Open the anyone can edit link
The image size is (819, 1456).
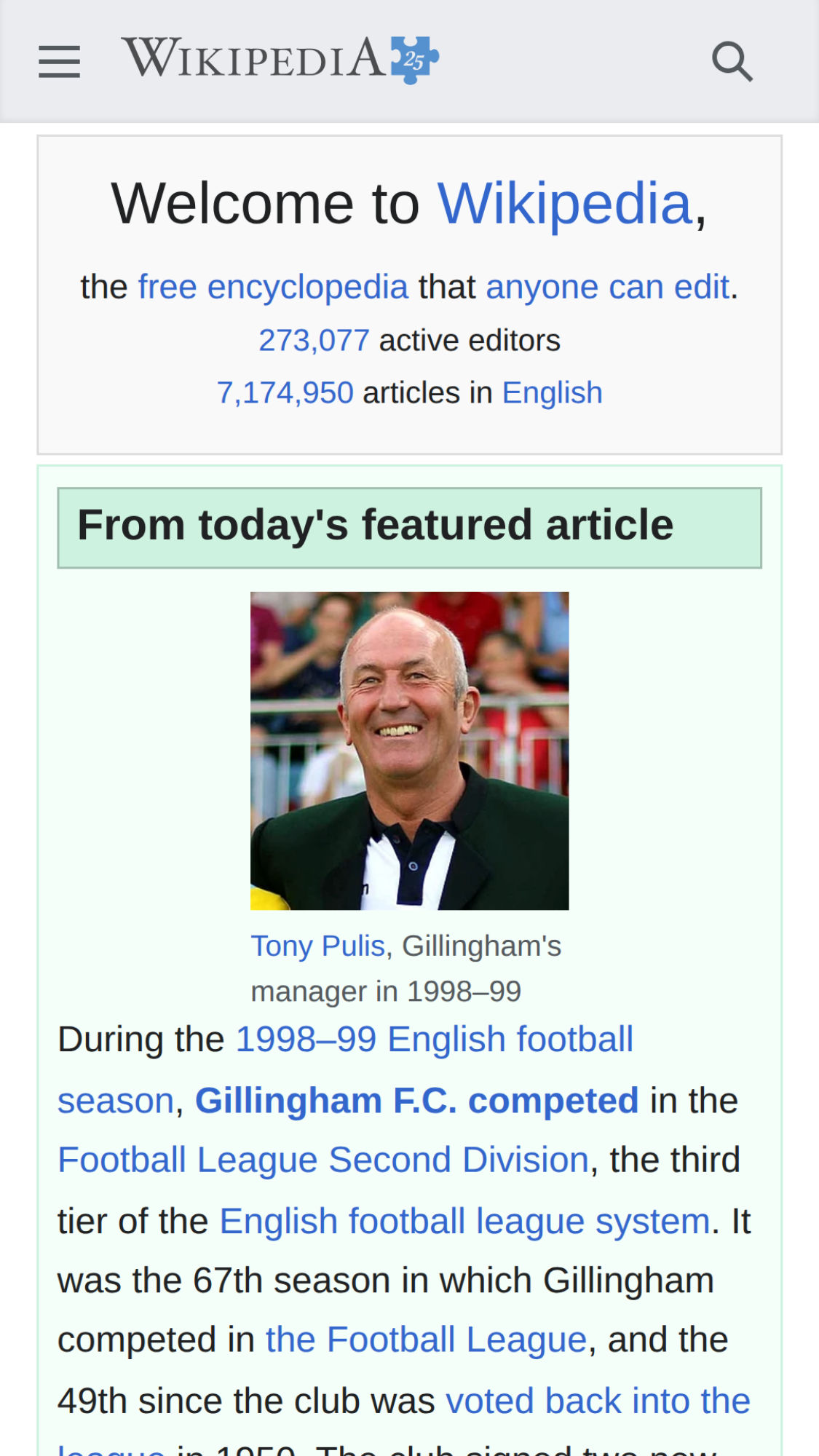(x=607, y=287)
